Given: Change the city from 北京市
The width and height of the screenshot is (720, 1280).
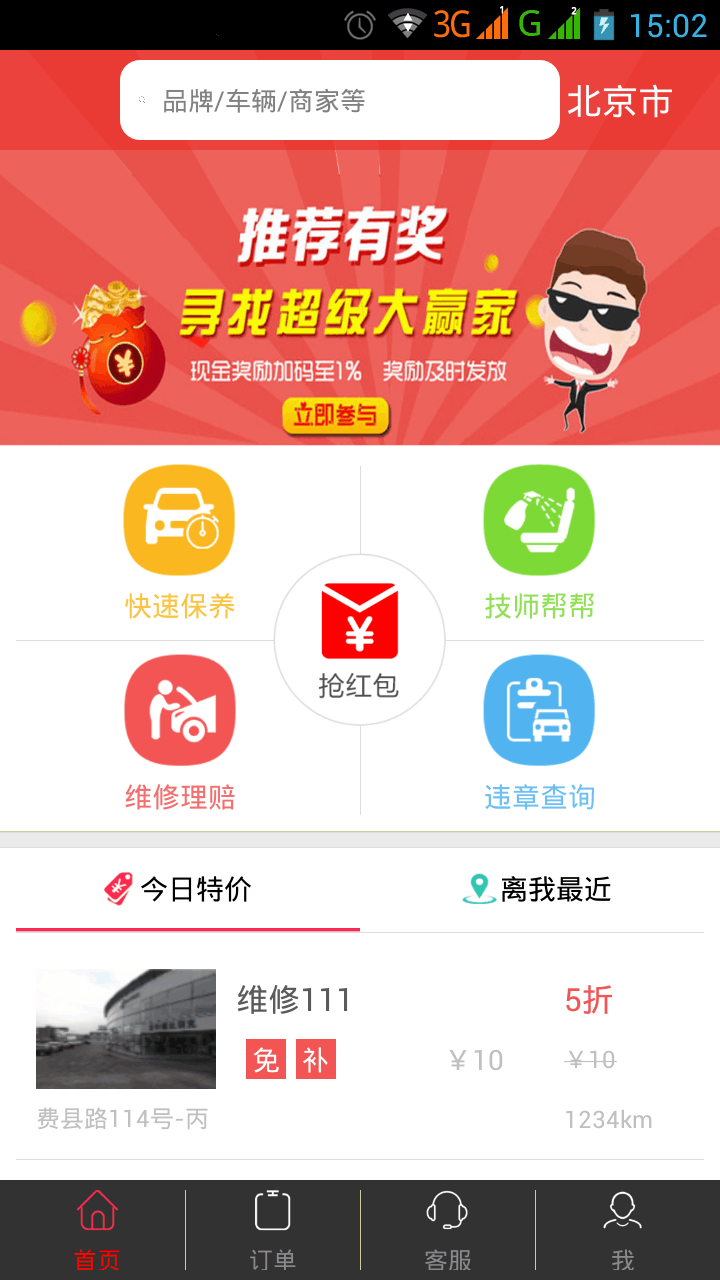Looking at the screenshot, I should [x=619, y=101].
